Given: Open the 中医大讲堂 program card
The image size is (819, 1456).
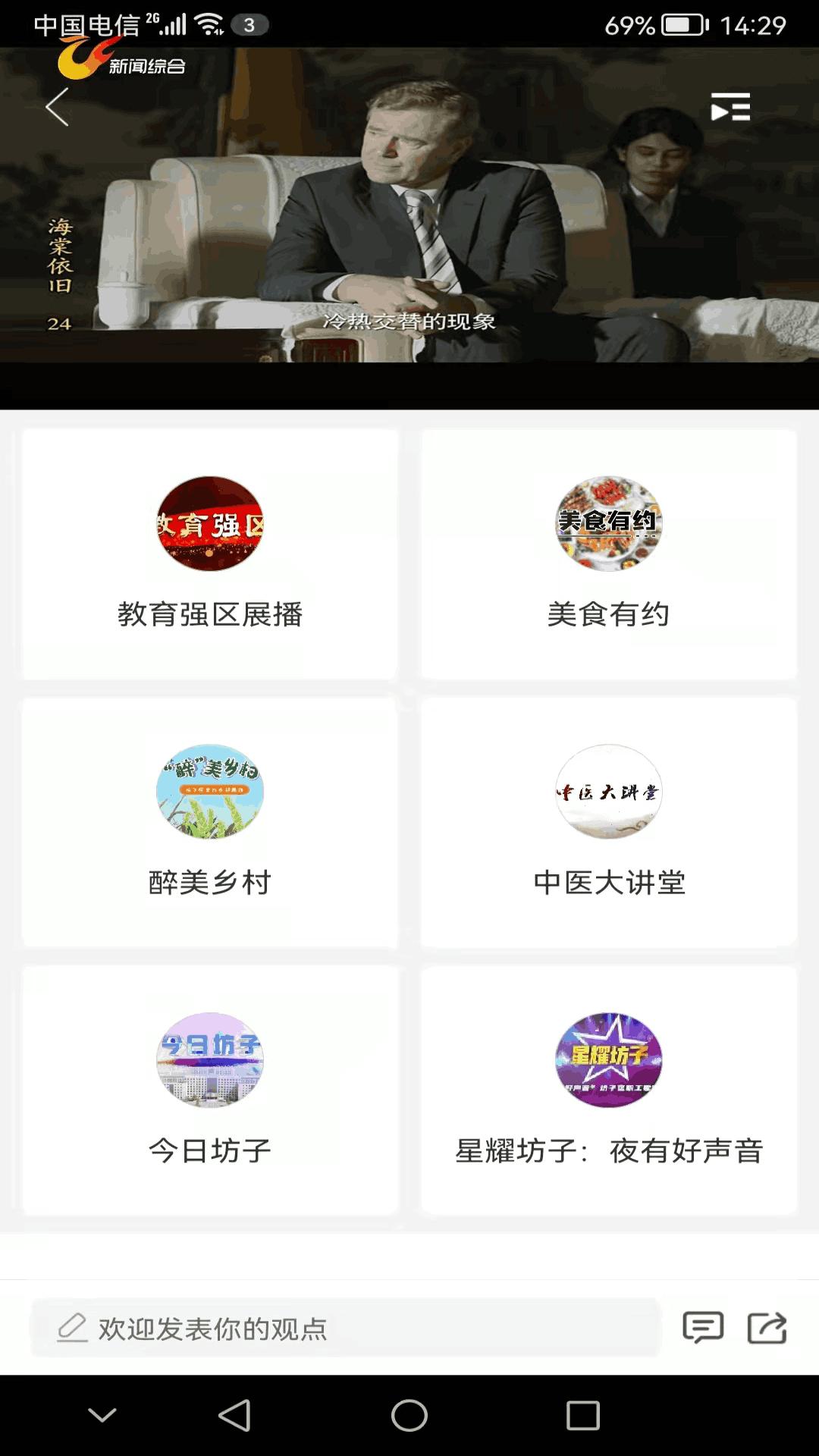Looking at the screenshot, I should 609,822.
